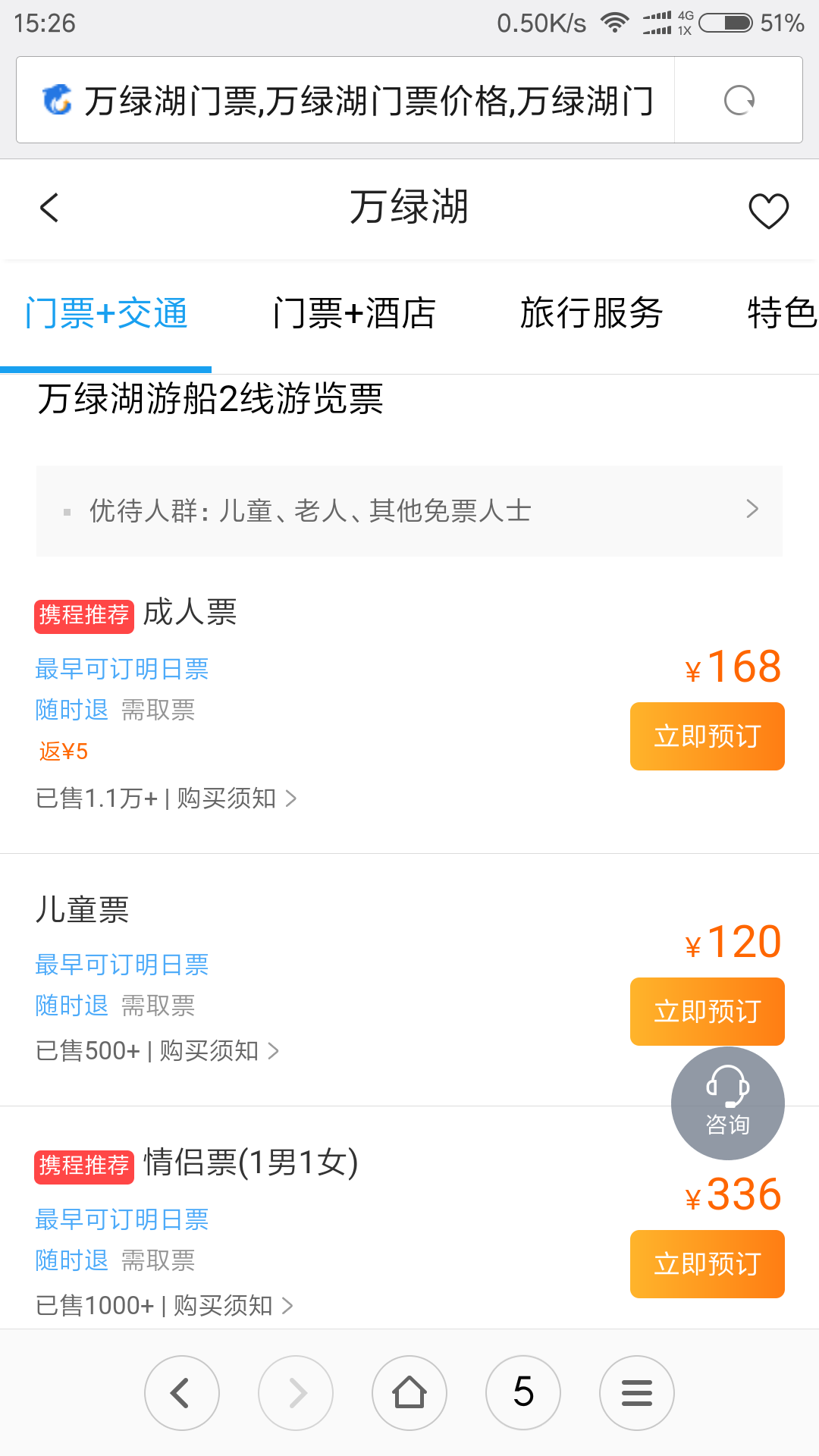
Task: Open 购买须知 for the 成人票
Action: (x=235, y=799)
